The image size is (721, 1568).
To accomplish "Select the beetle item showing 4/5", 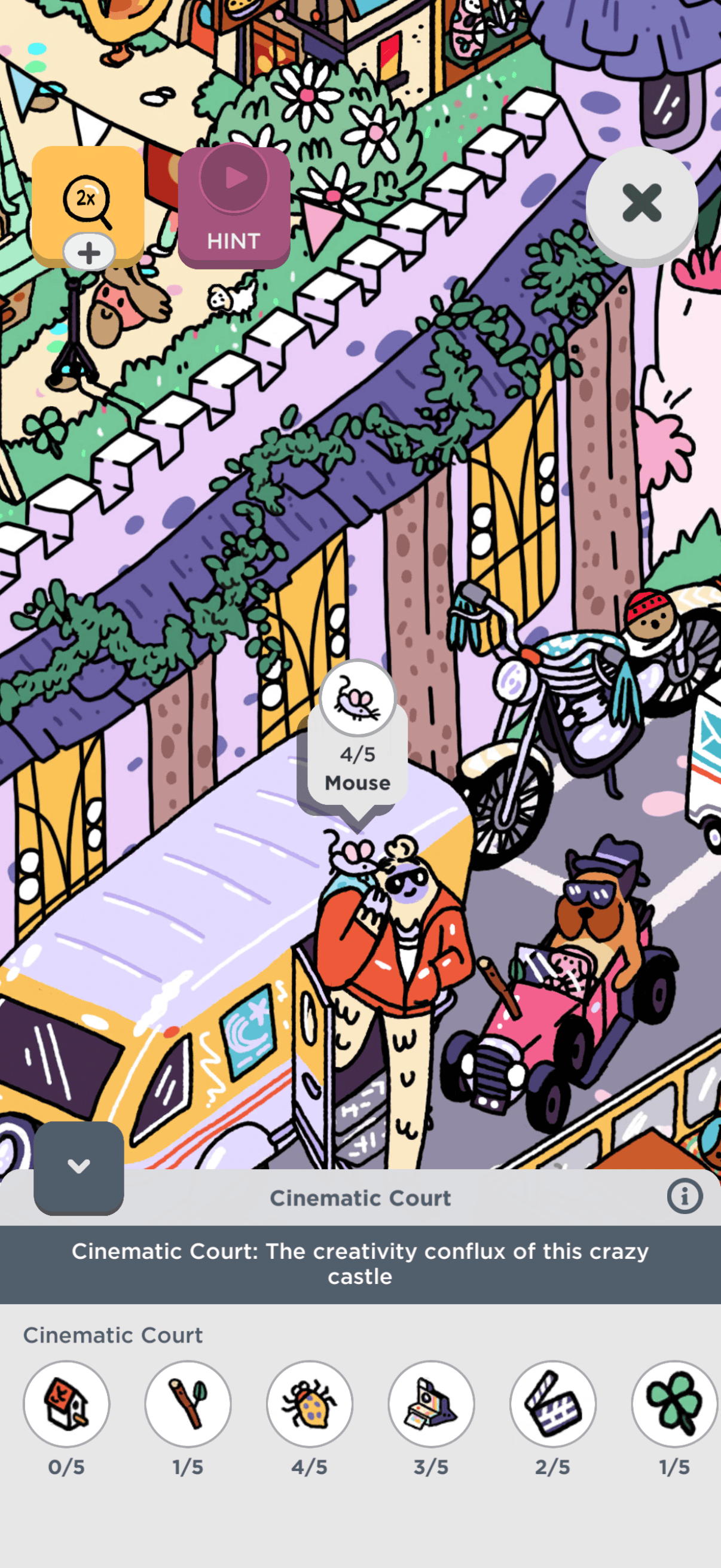I will (x=310, y=1403).
